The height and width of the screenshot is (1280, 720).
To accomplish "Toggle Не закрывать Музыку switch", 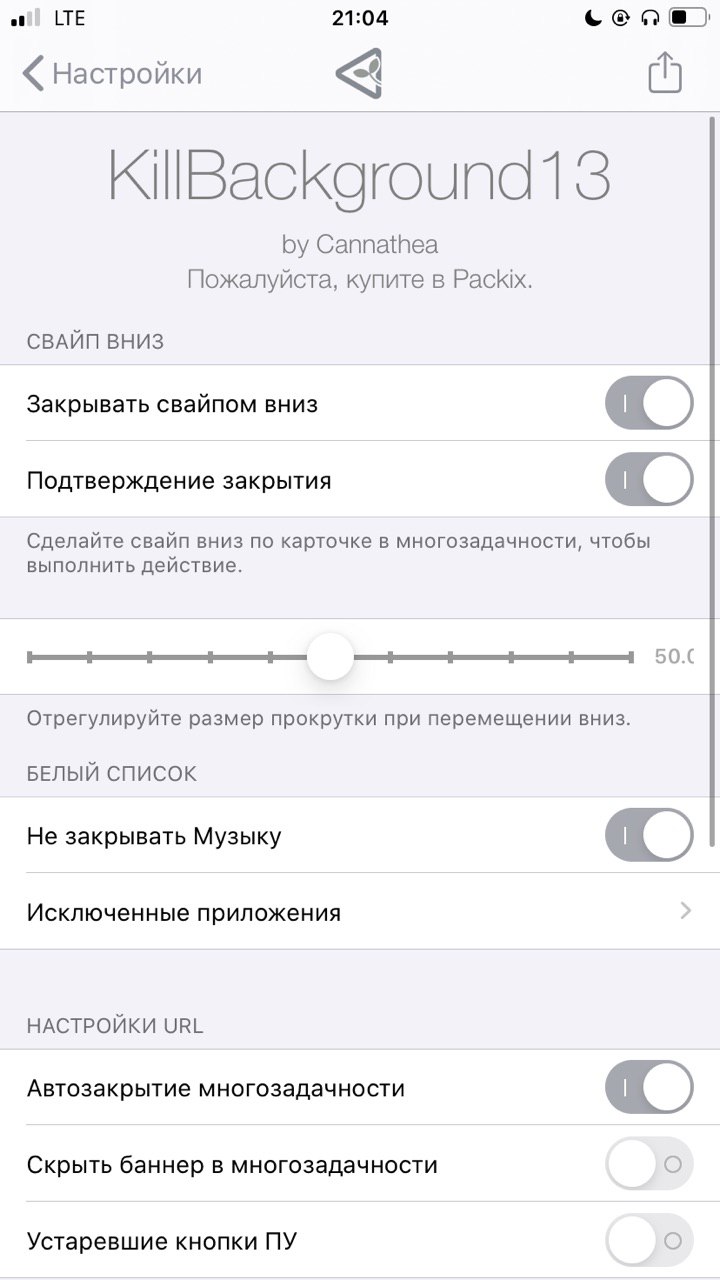I will (649, 835).
